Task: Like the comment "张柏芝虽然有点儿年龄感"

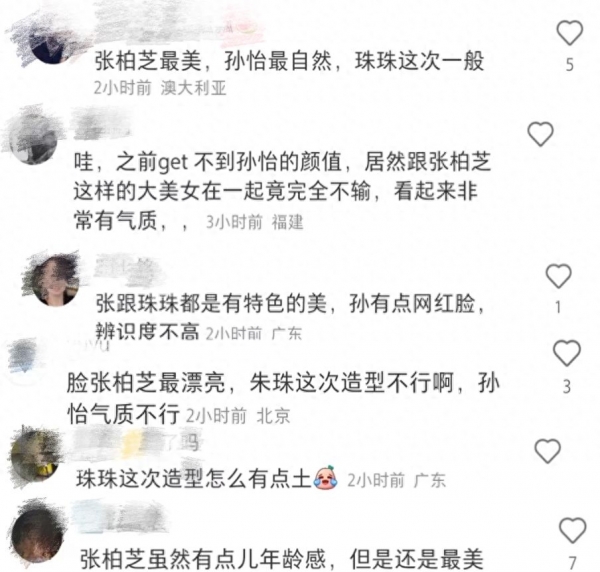Action: (572, 530)
